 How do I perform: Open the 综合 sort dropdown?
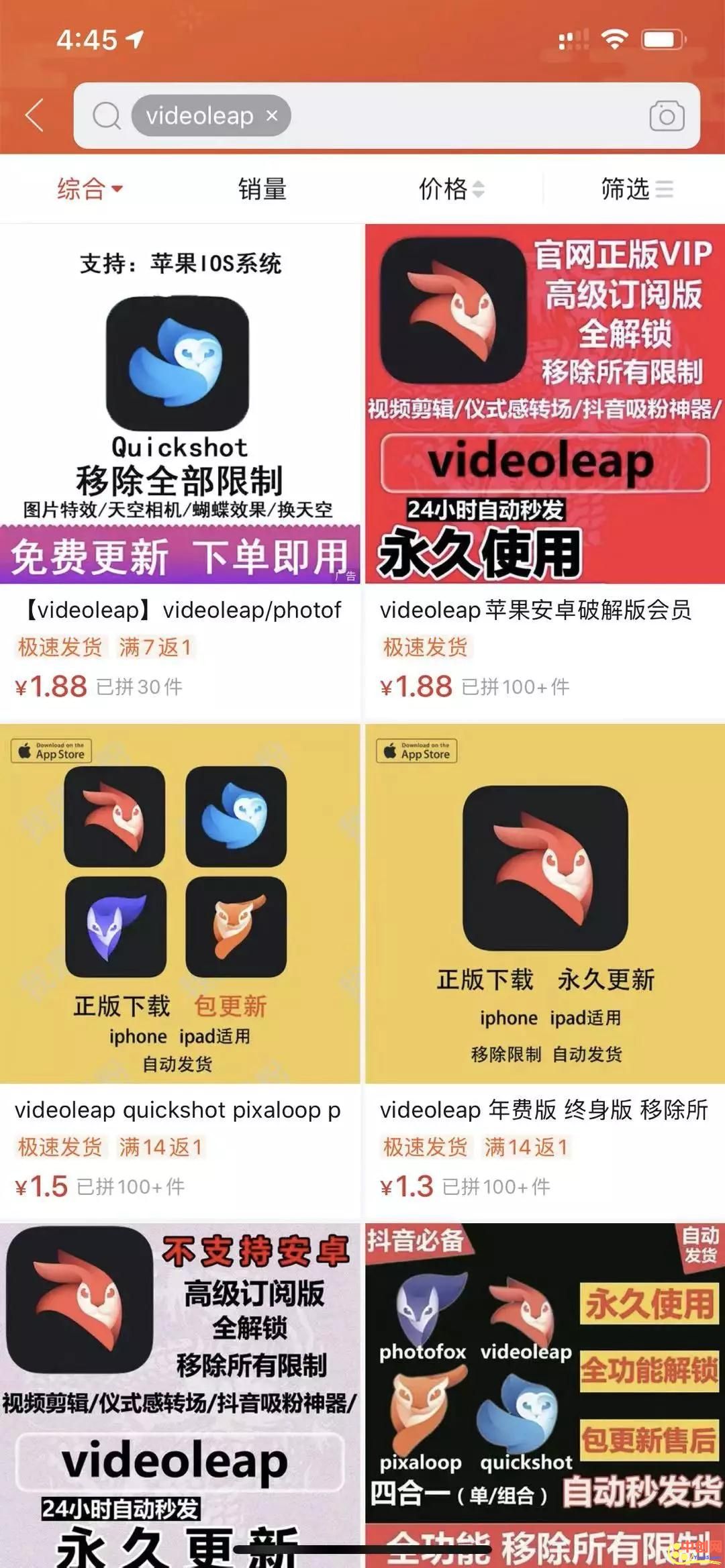[x=89, y=189]
